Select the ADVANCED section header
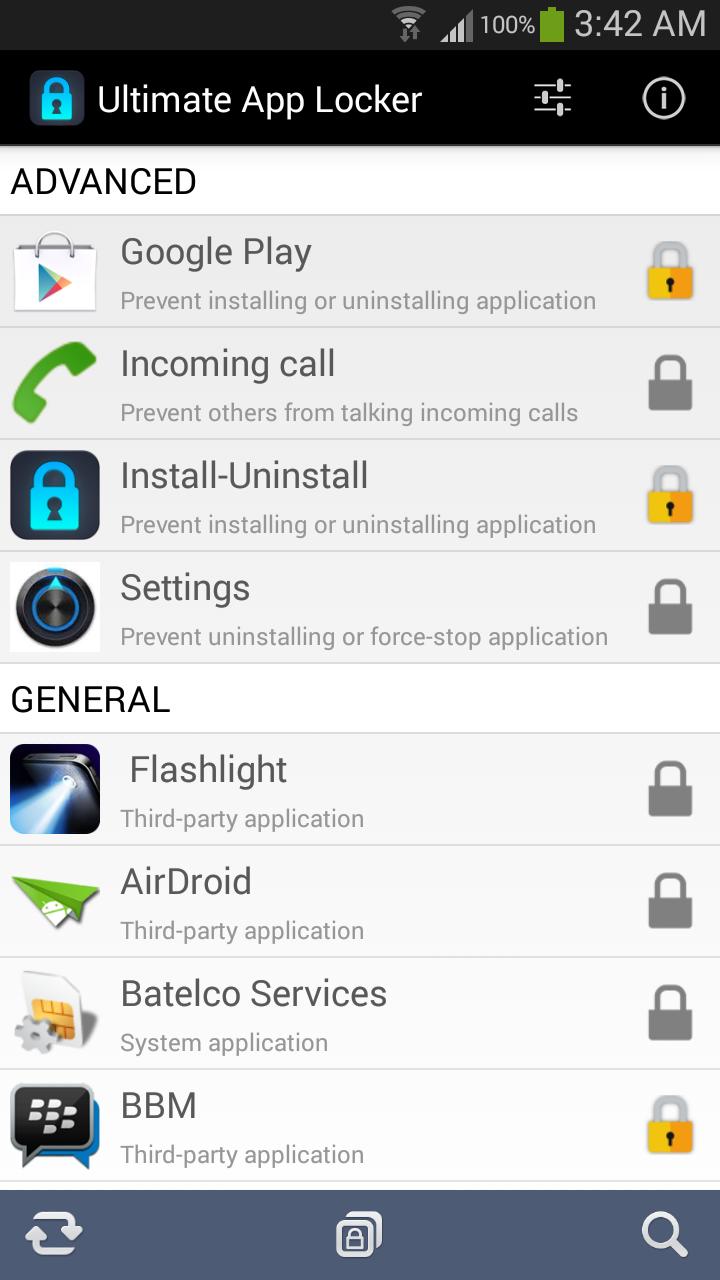Image resolution: width=720 pixels, height=1280 pixels. click(x=103, y=181)
